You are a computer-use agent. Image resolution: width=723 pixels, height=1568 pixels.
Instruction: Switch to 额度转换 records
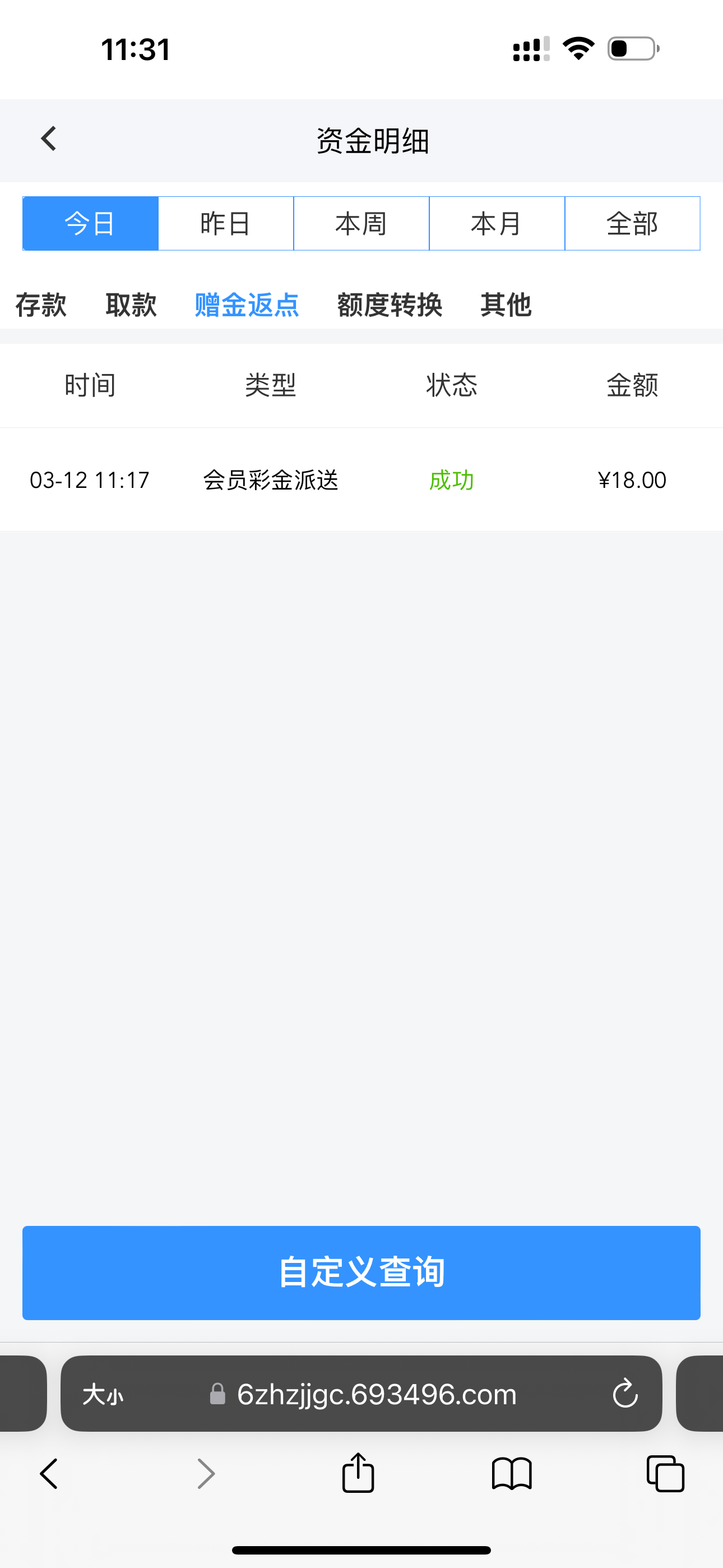(x=390, y=305)
